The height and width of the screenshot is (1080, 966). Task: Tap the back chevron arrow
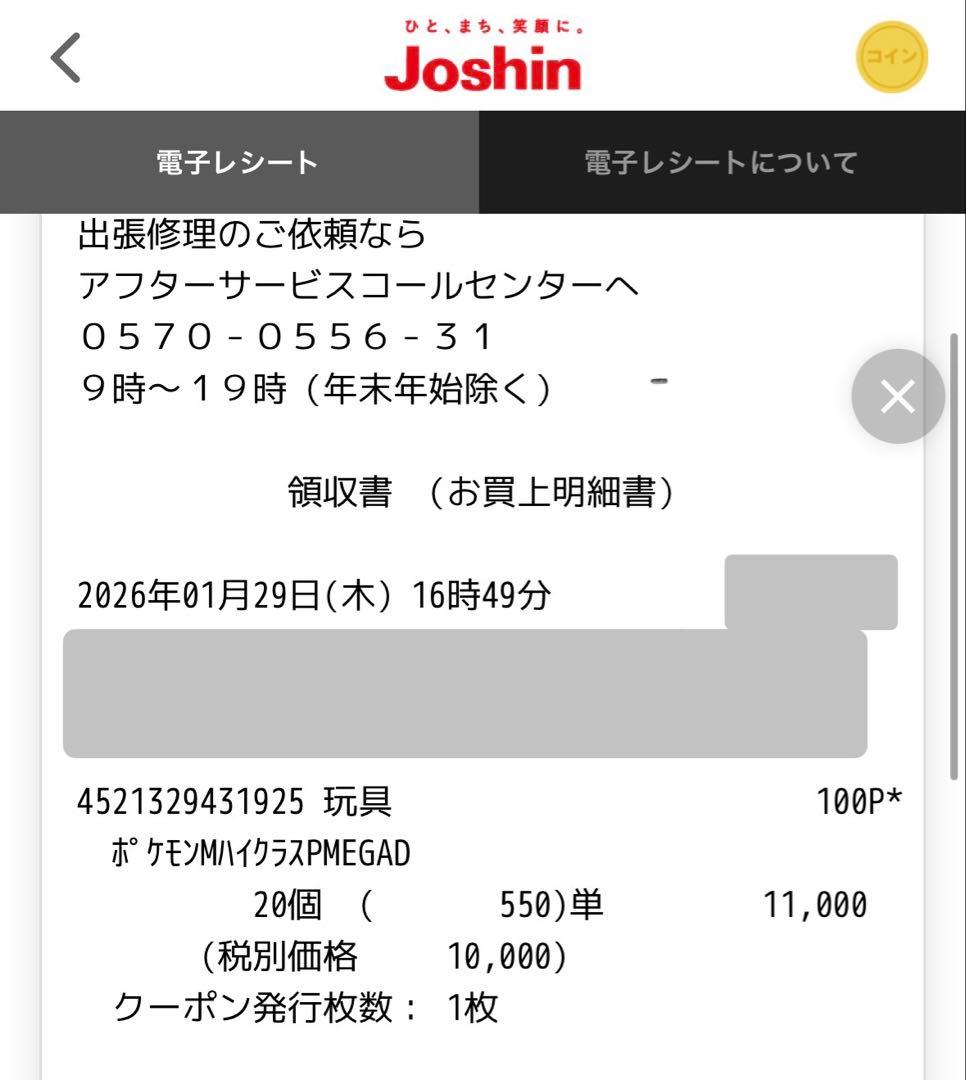pyautogui.click(x=64, y=57)
